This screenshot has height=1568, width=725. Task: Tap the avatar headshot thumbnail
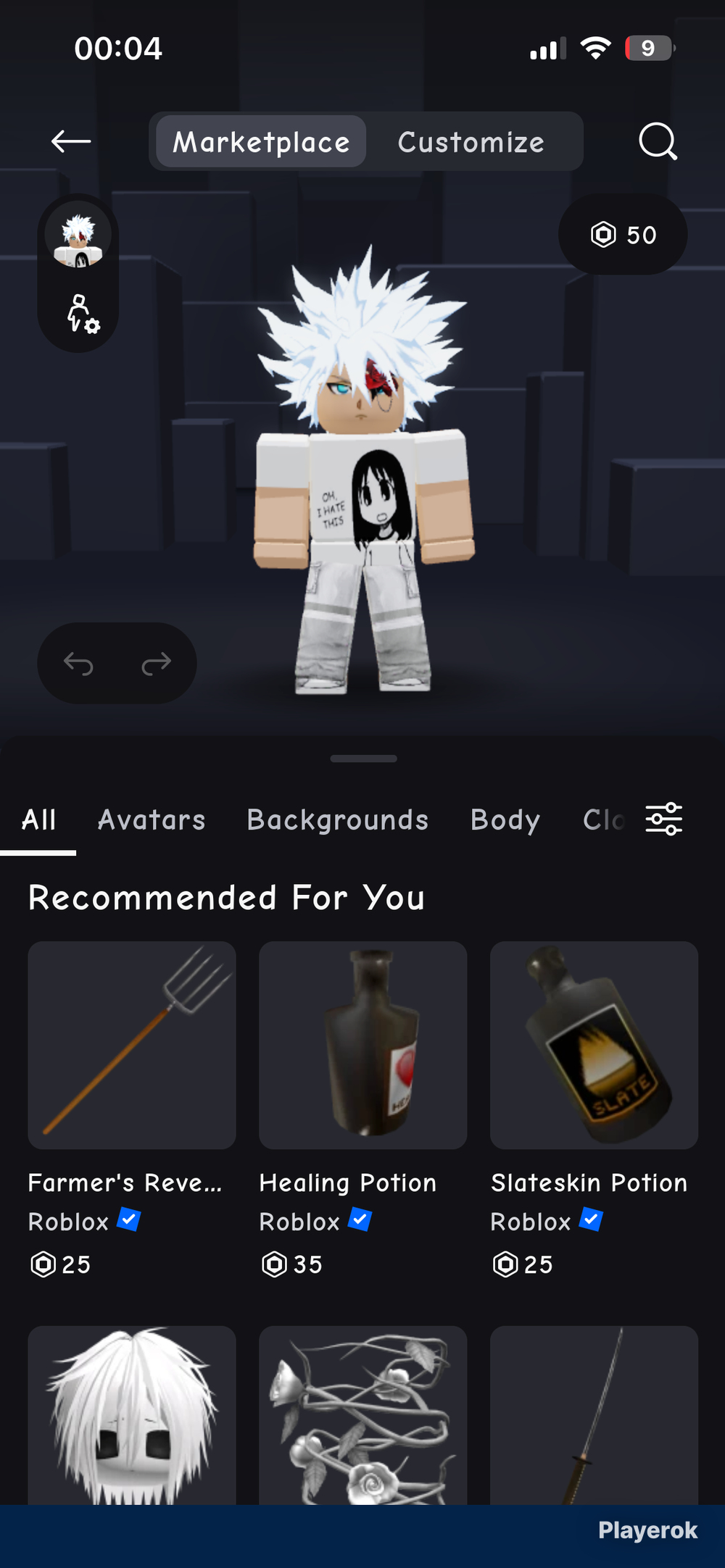(78, 234)
